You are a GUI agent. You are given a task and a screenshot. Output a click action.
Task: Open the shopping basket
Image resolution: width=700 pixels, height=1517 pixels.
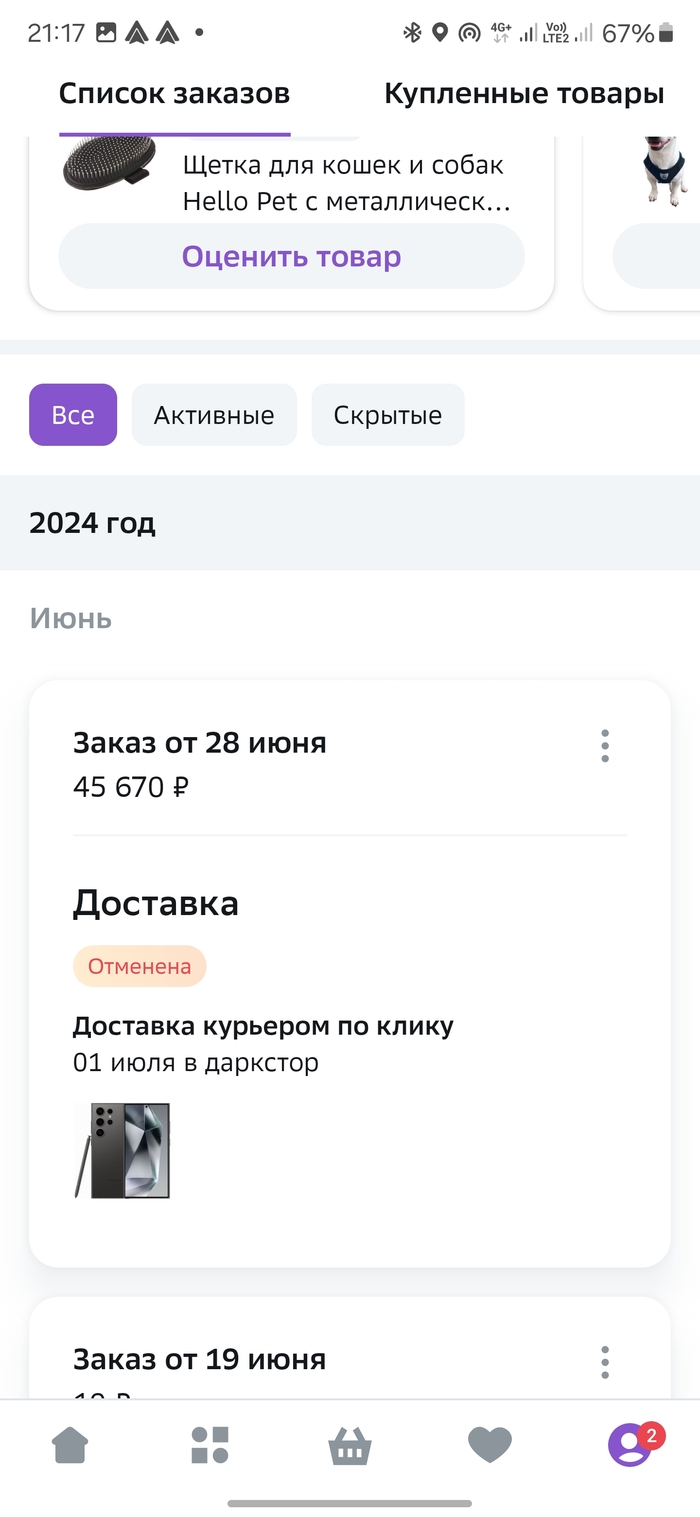point(350,1445)
